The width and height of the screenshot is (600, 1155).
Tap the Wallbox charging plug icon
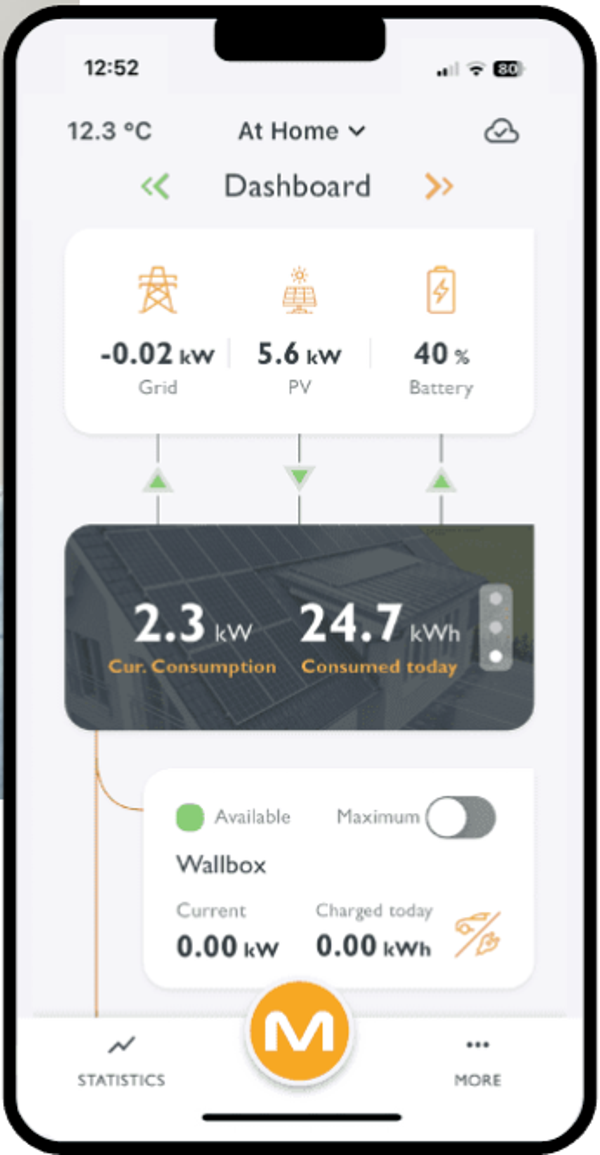(x=478, y=934)
